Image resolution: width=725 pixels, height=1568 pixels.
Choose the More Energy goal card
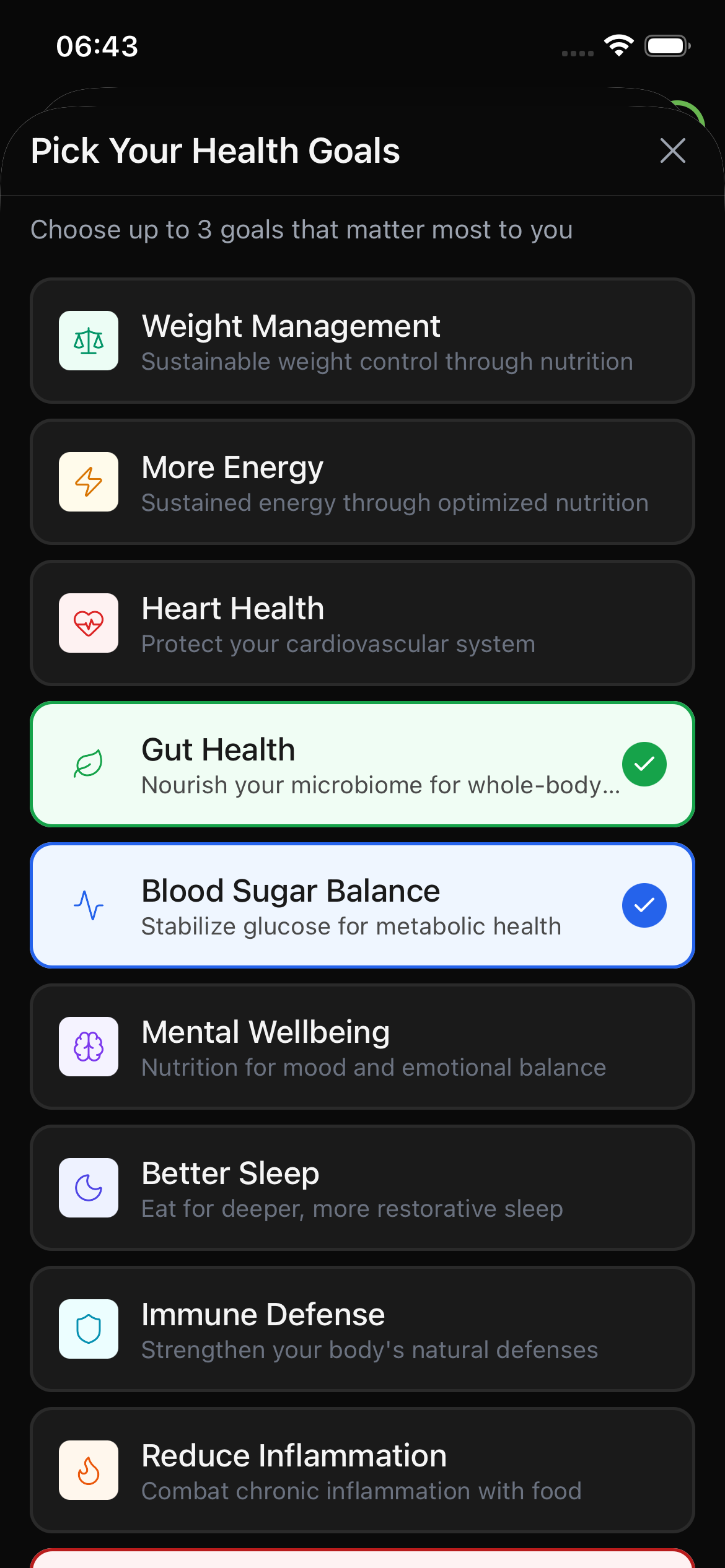(362, 482)
